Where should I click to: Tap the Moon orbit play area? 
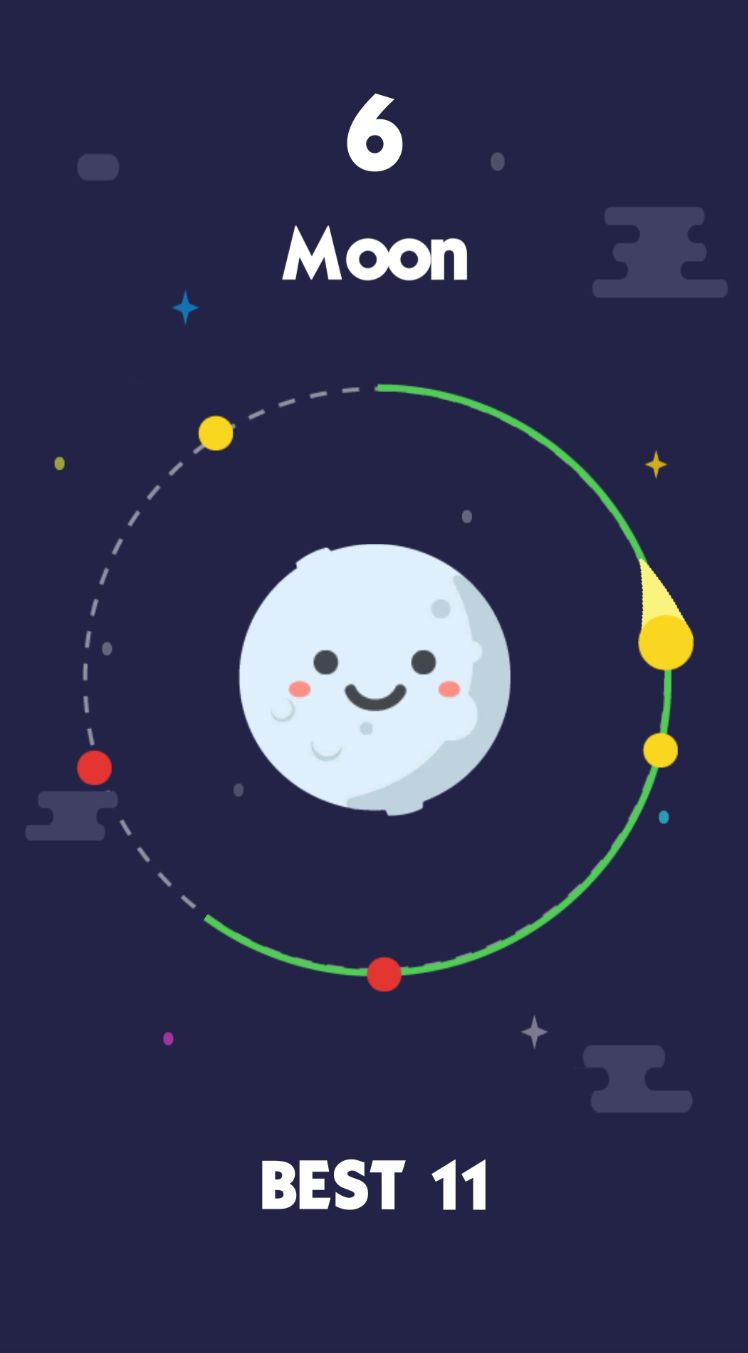374,678
